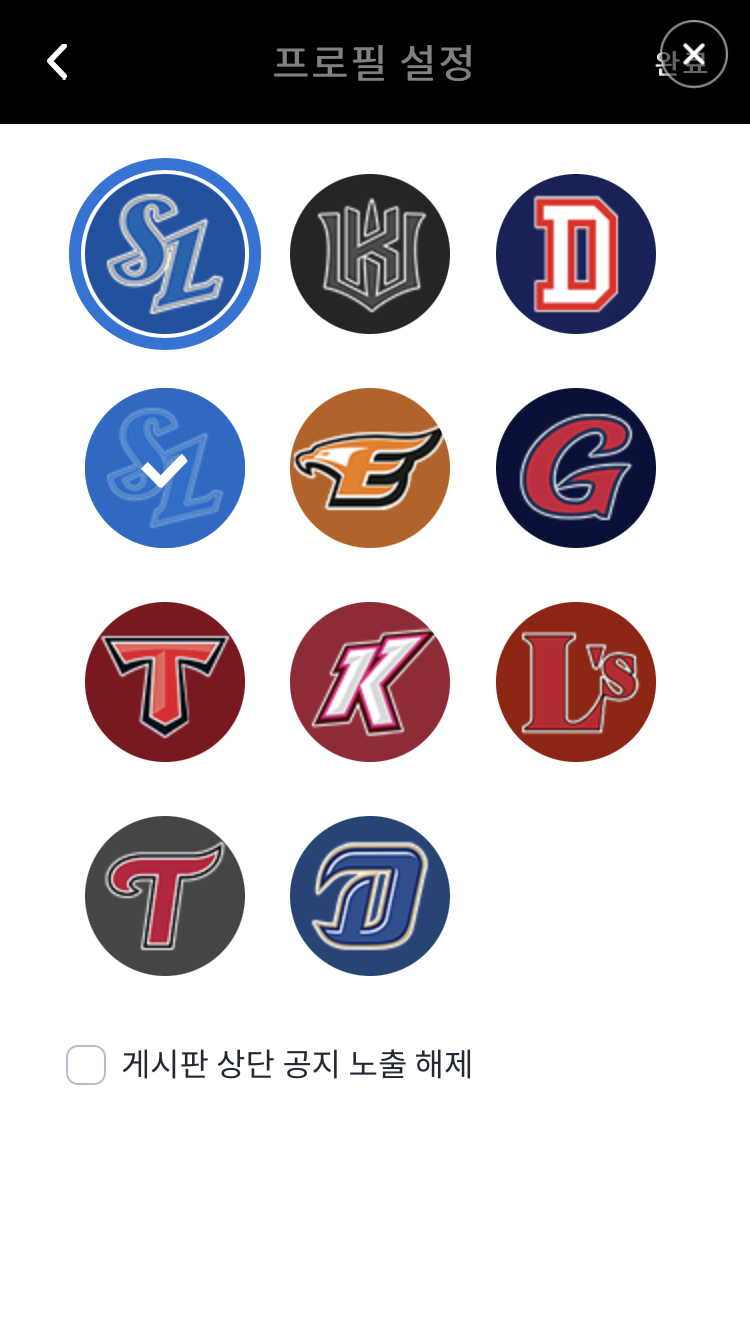This screenshot has height=1334, width=750.
Task: Choose the Doosan D logo
Action: coord(576,254)
